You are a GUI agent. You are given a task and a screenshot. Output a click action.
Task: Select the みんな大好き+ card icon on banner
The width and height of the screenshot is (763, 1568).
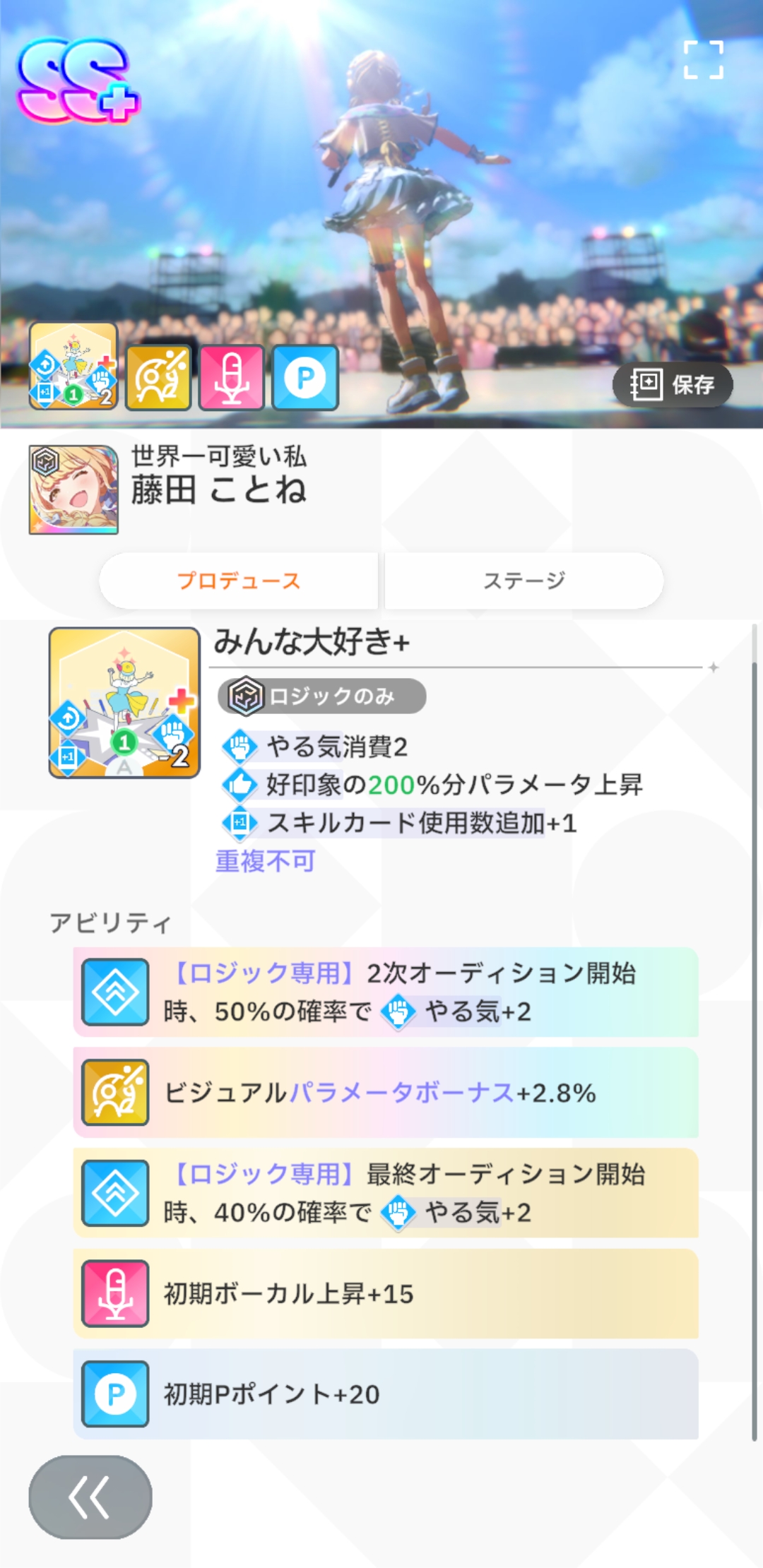click(x=73, y=366)
